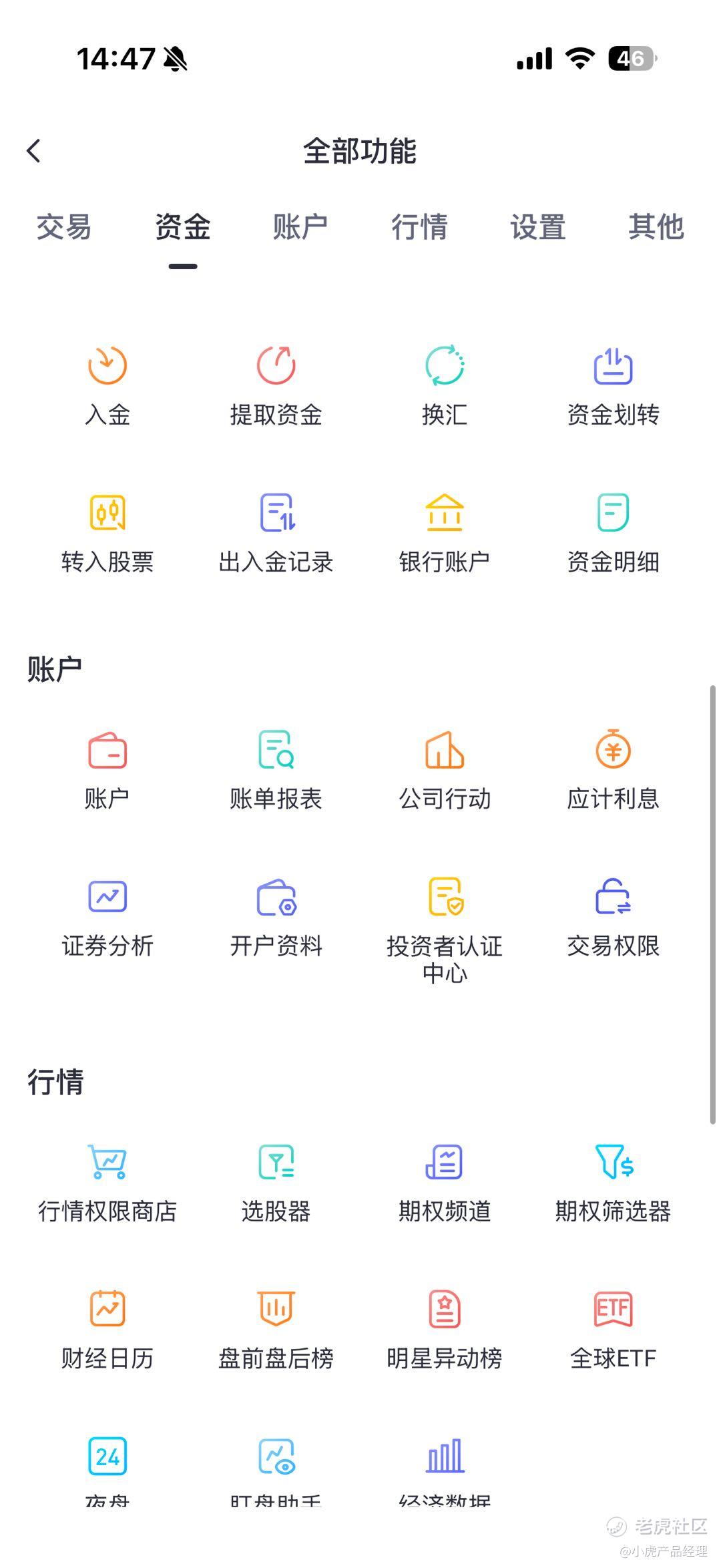Select the 行情 tab
The image size is (721, 1568).
tap(419, 227)
